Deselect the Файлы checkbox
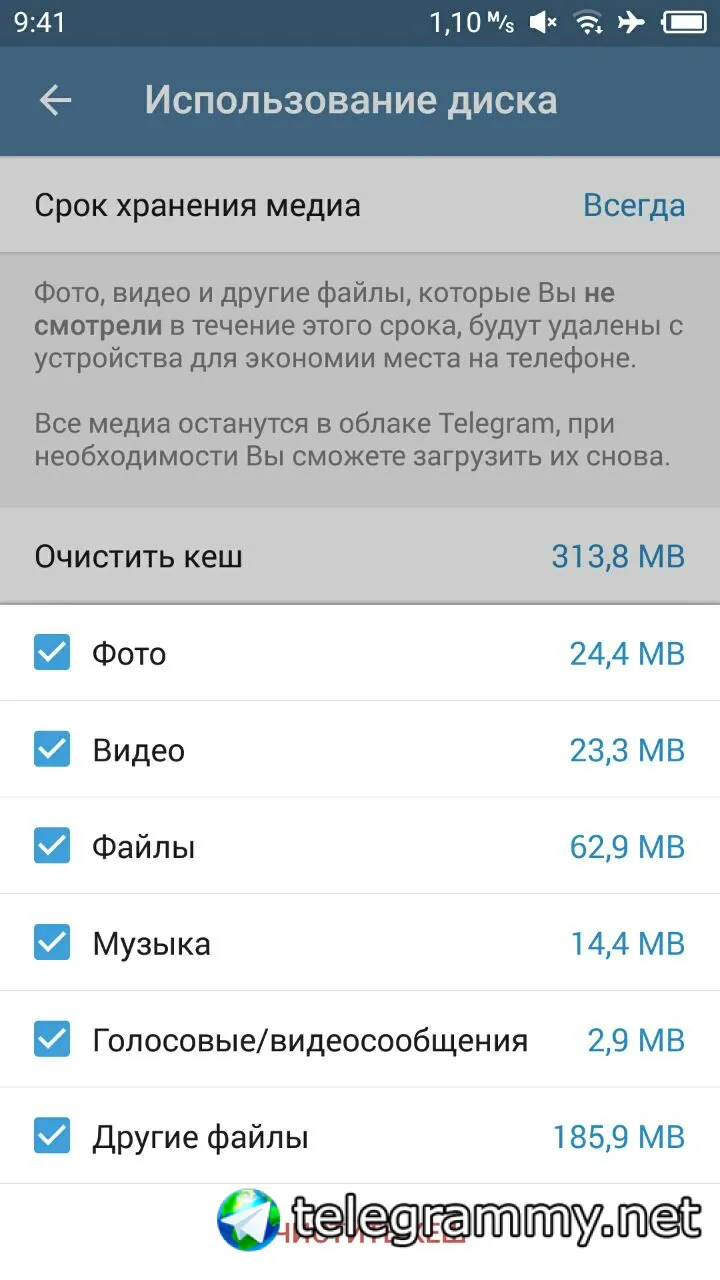720x1280 pixels. (x=52, y=847)
